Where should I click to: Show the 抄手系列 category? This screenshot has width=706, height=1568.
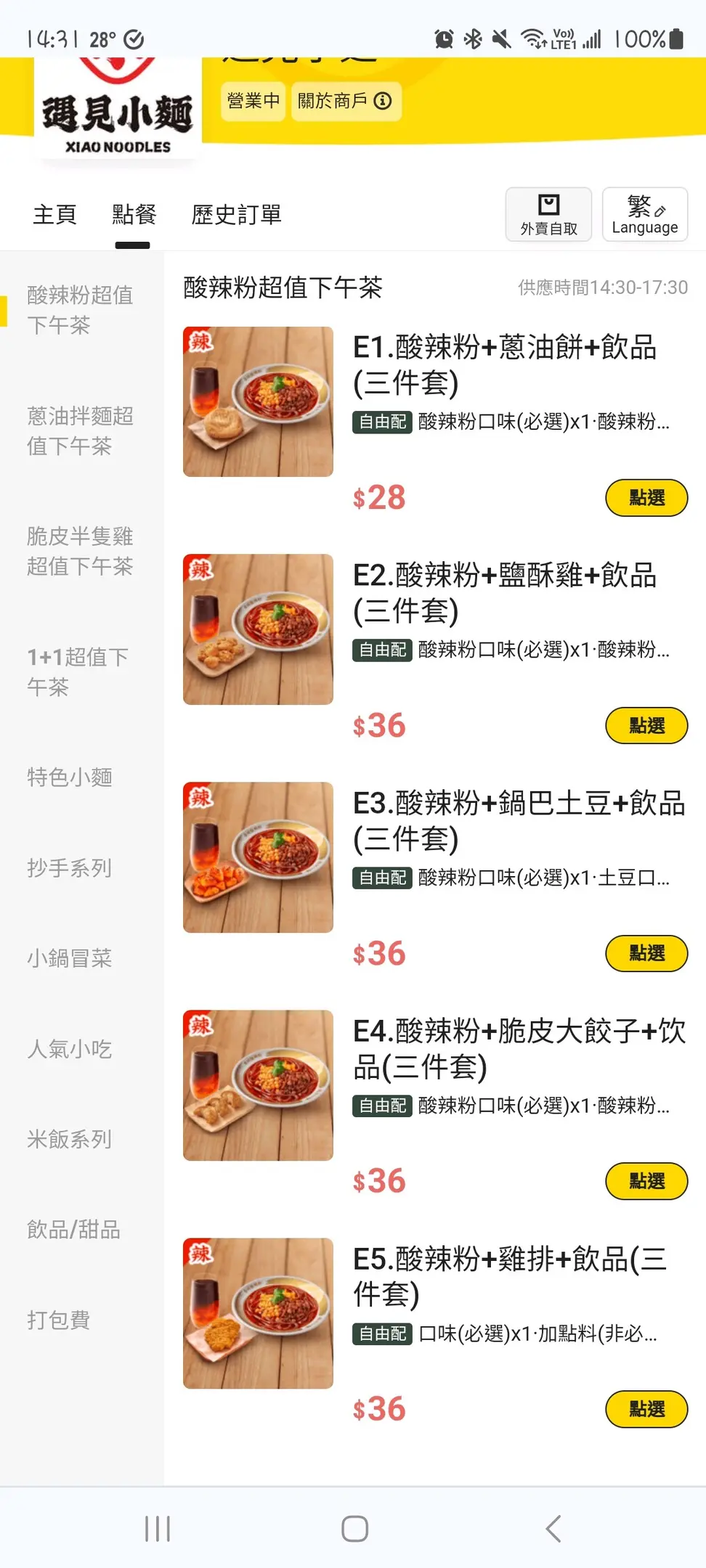pos(70,867)
